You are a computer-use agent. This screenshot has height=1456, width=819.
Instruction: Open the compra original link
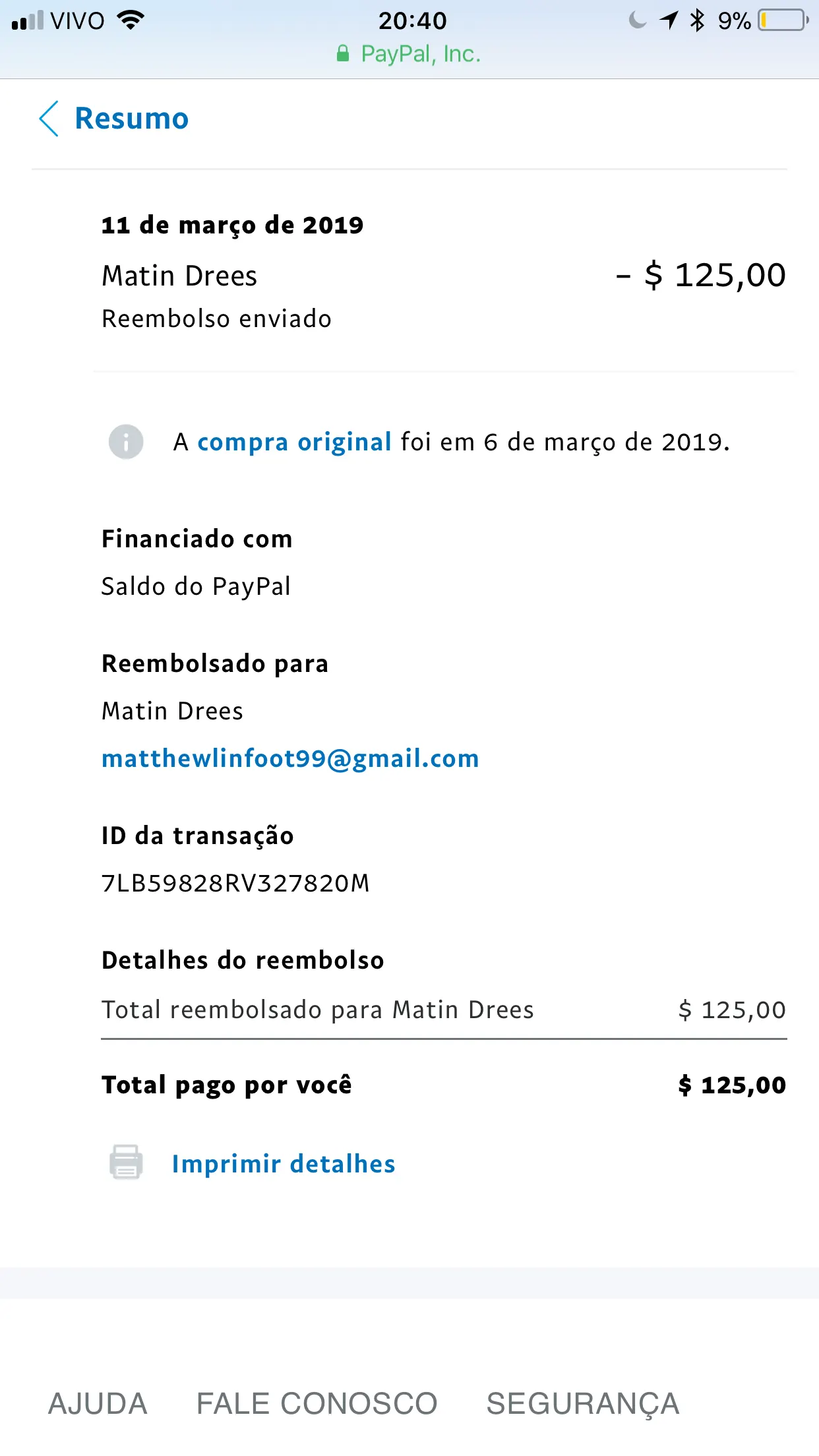(x=294, y=442)
